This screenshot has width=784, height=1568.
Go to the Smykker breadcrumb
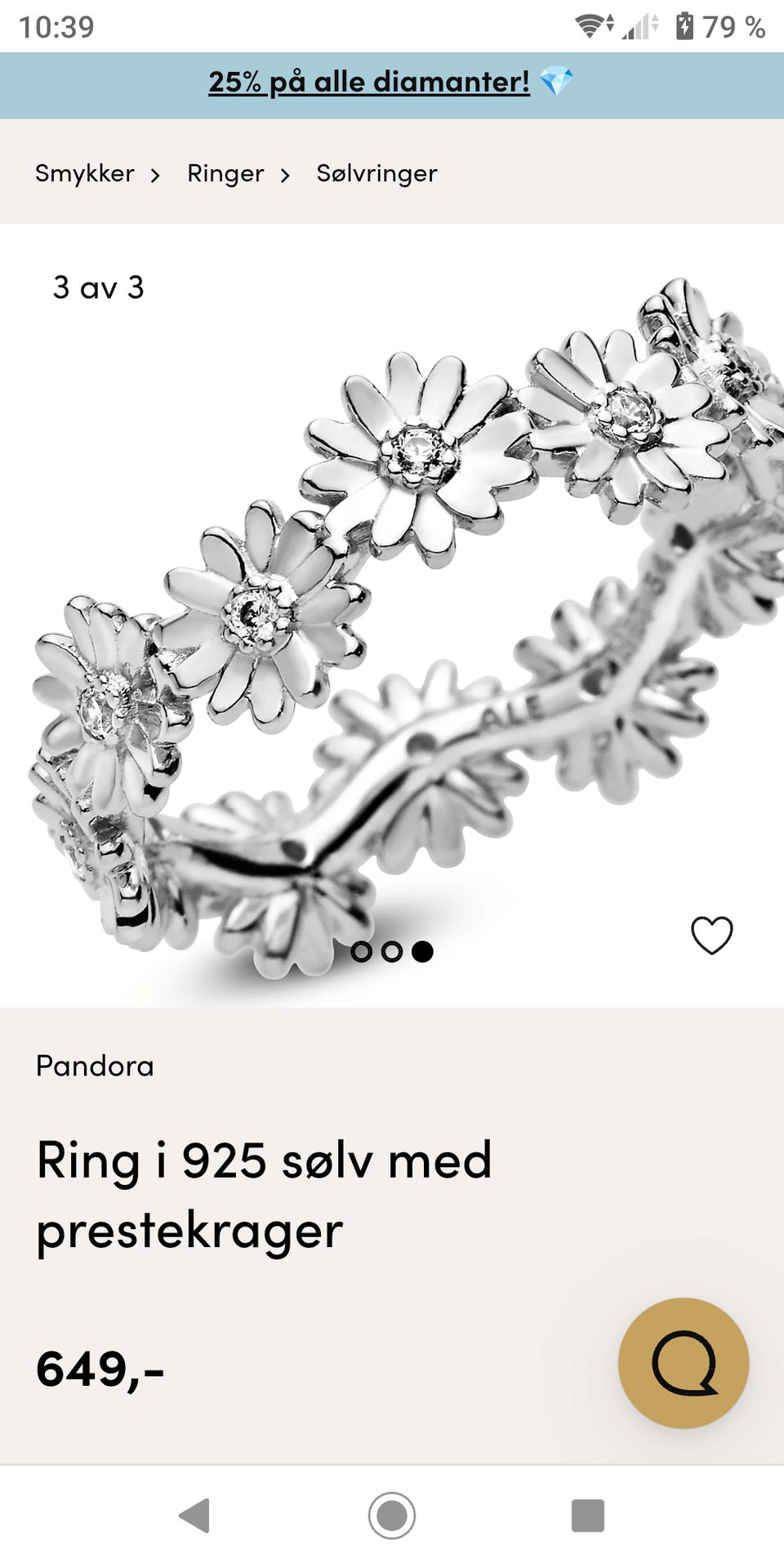pyautogui.click(x=84, y=173)
